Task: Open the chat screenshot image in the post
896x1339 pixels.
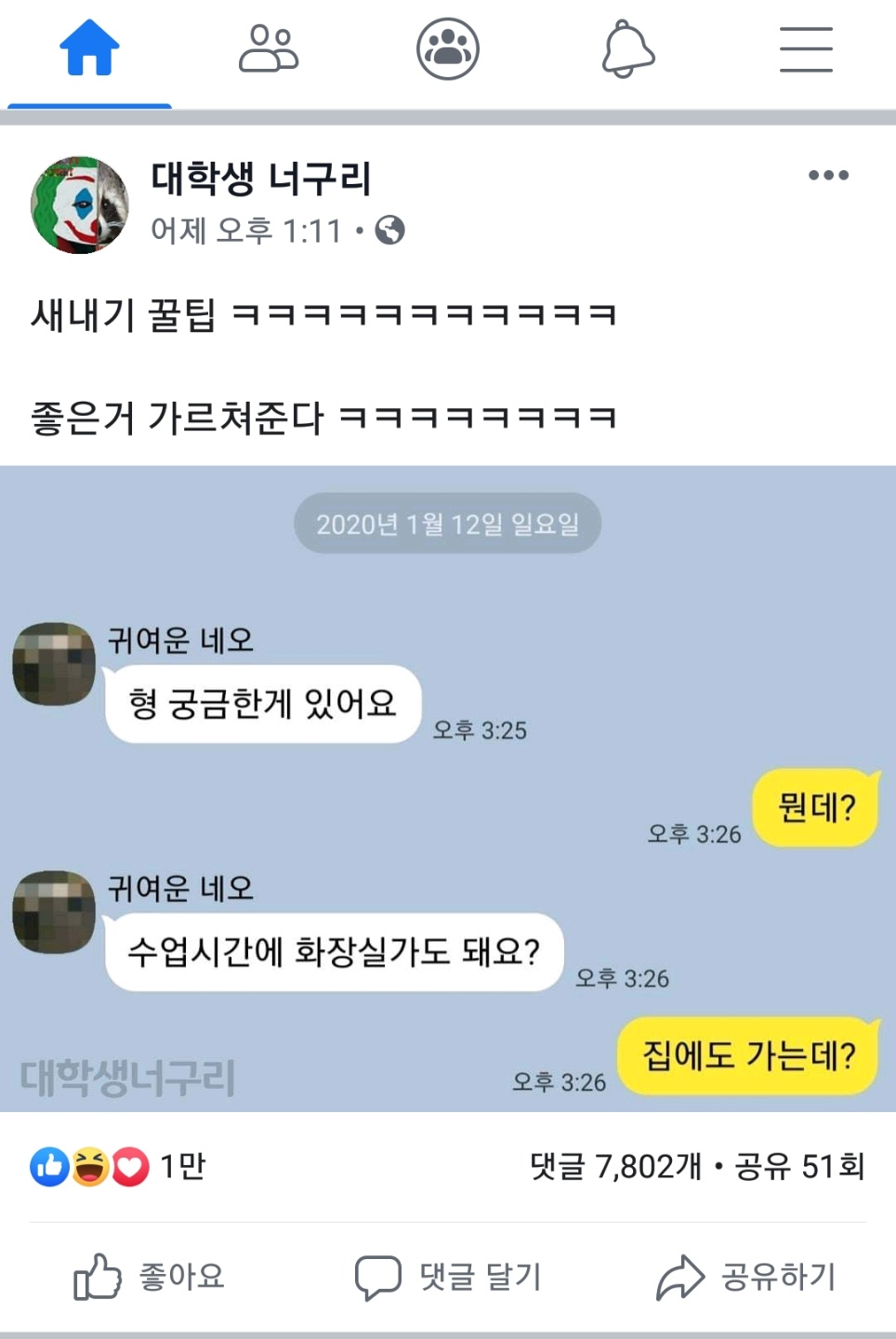Action: click(x=448, y=789)
